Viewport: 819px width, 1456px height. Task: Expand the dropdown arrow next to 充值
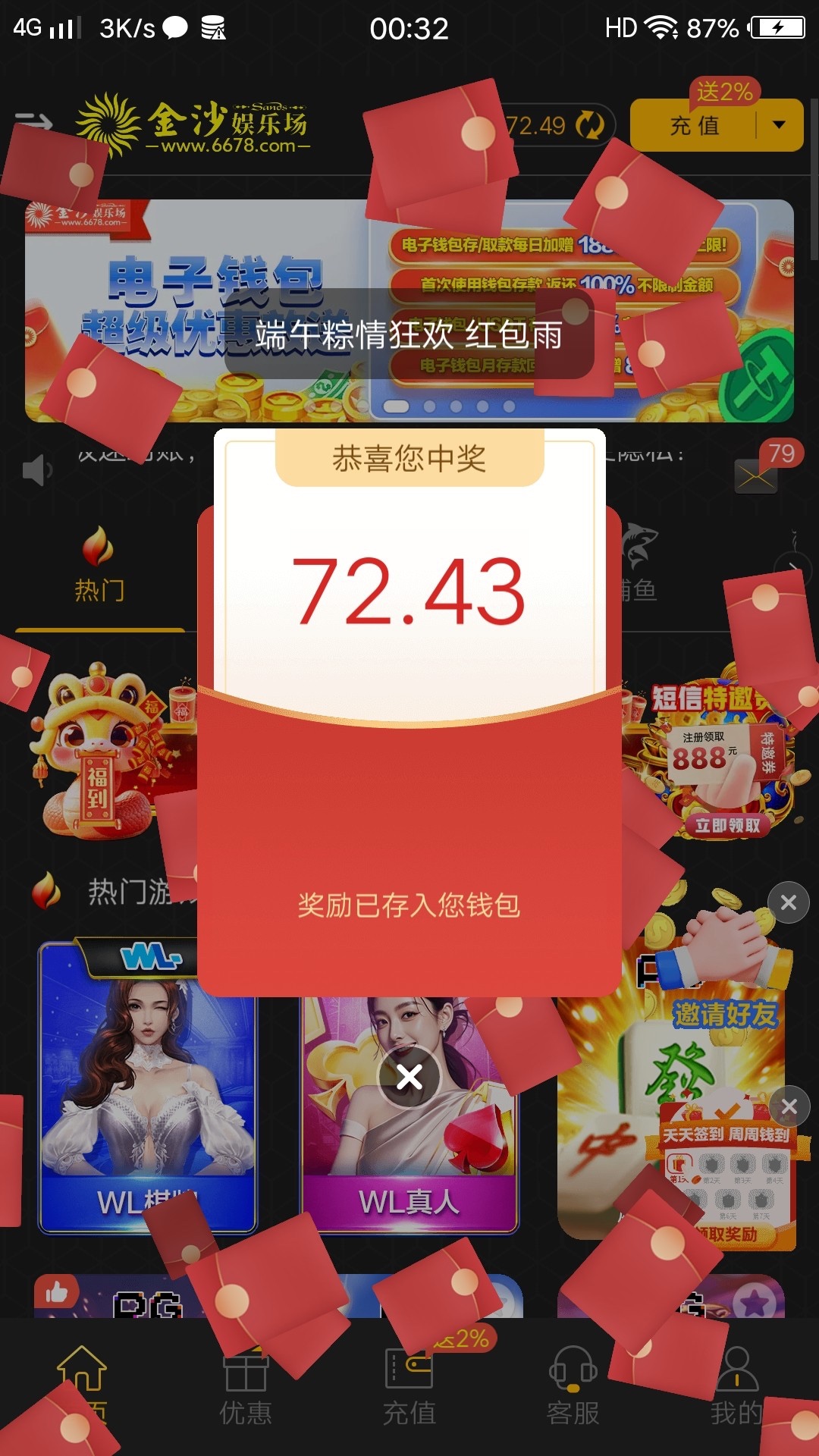click(779, 125)
